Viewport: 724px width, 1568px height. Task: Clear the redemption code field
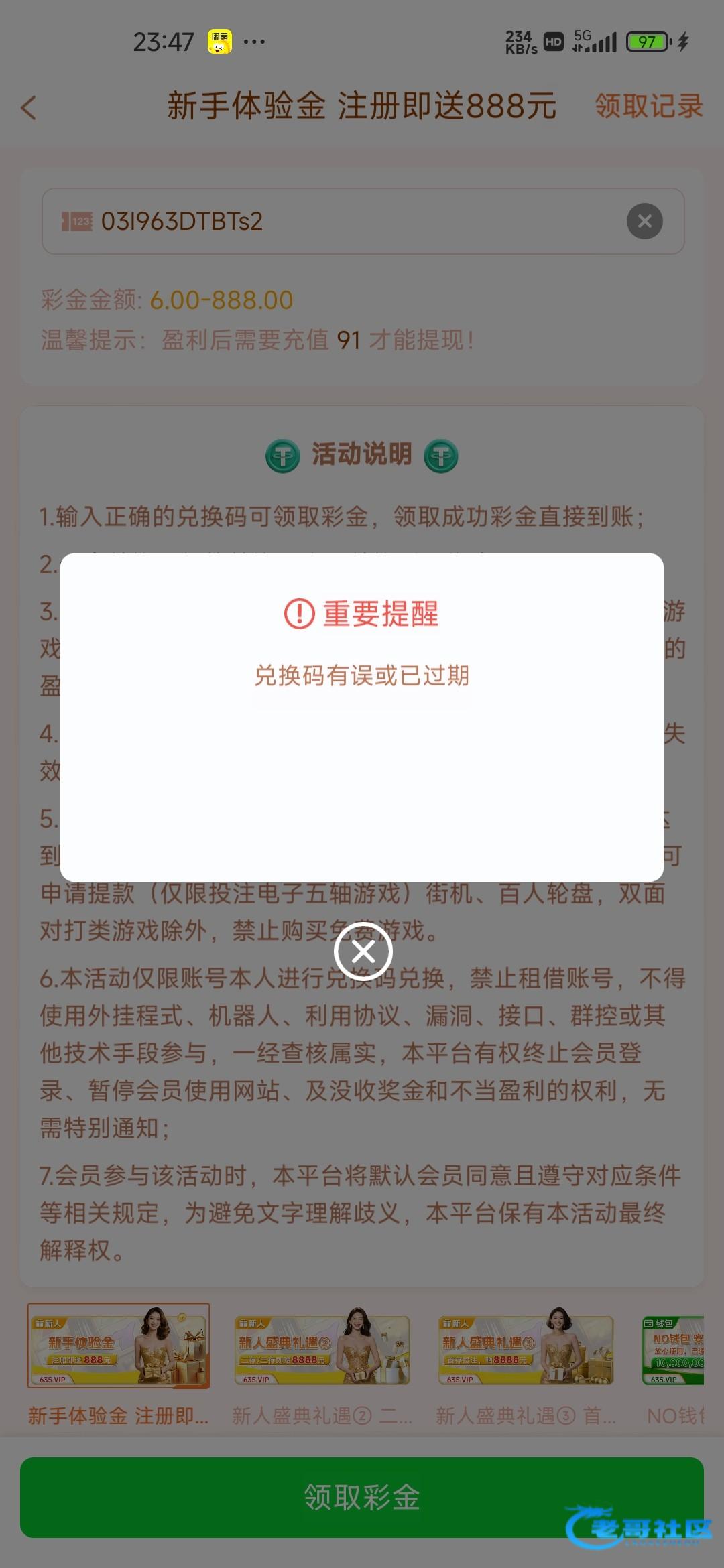(x=644, y=221)
